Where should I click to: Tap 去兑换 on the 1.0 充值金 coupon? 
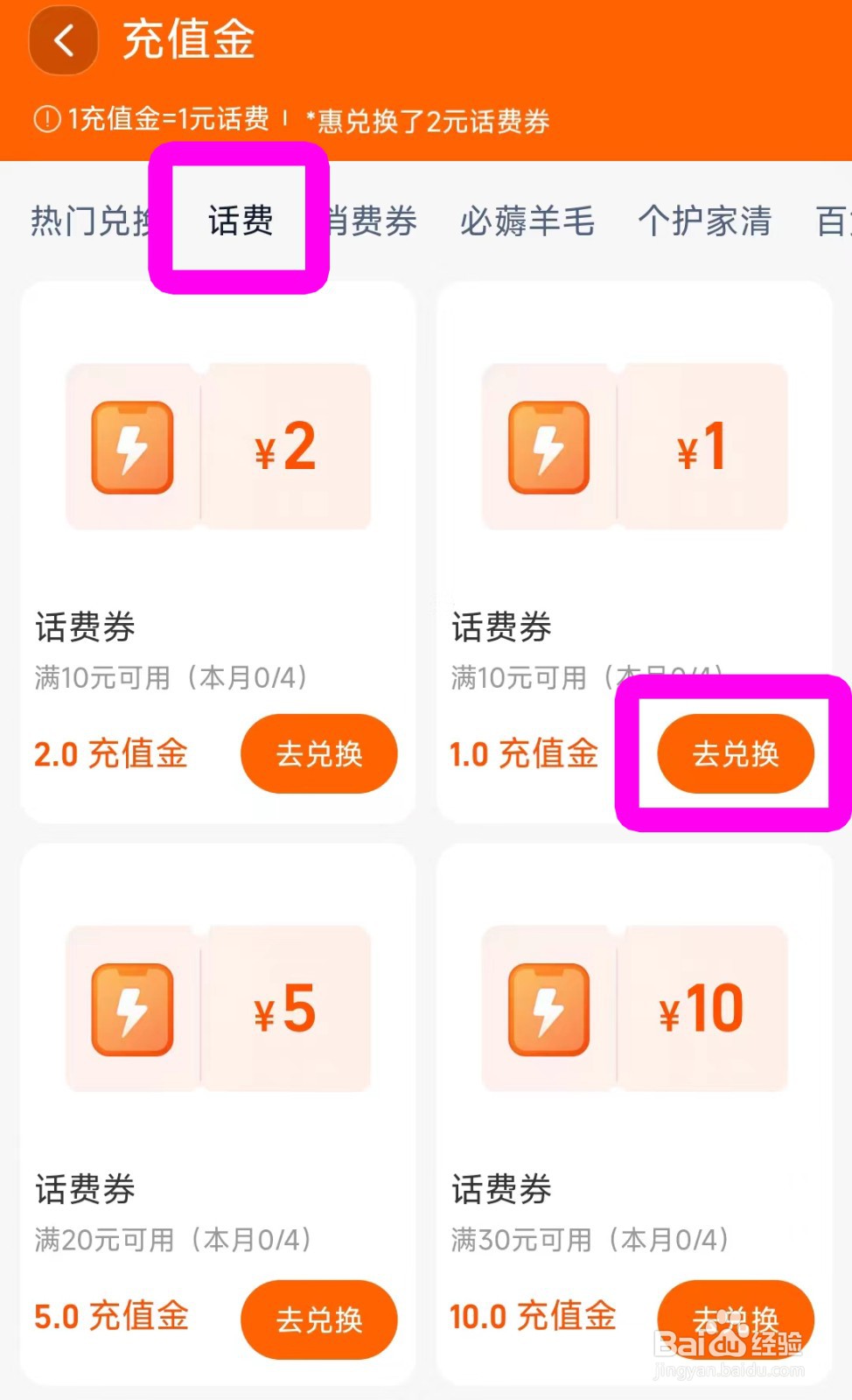click(737, 753)
